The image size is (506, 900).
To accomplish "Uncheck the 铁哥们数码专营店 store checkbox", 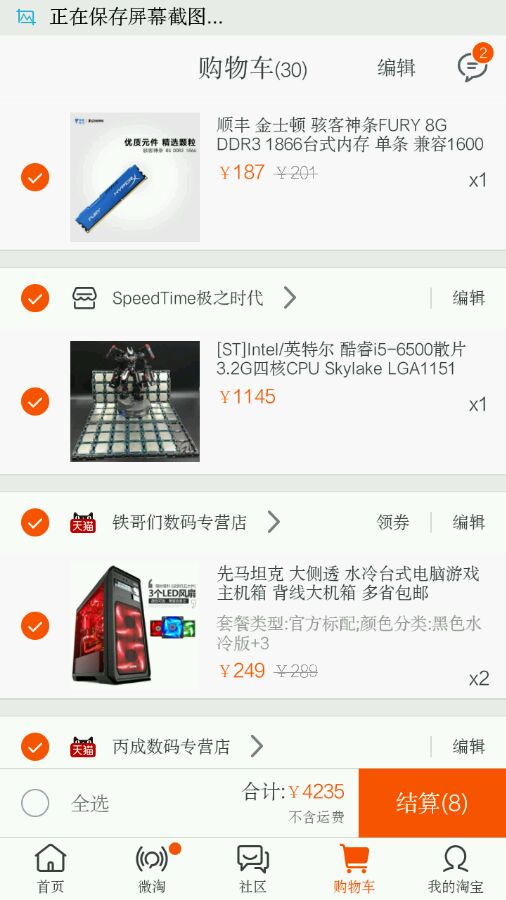I will pos(35,522).
